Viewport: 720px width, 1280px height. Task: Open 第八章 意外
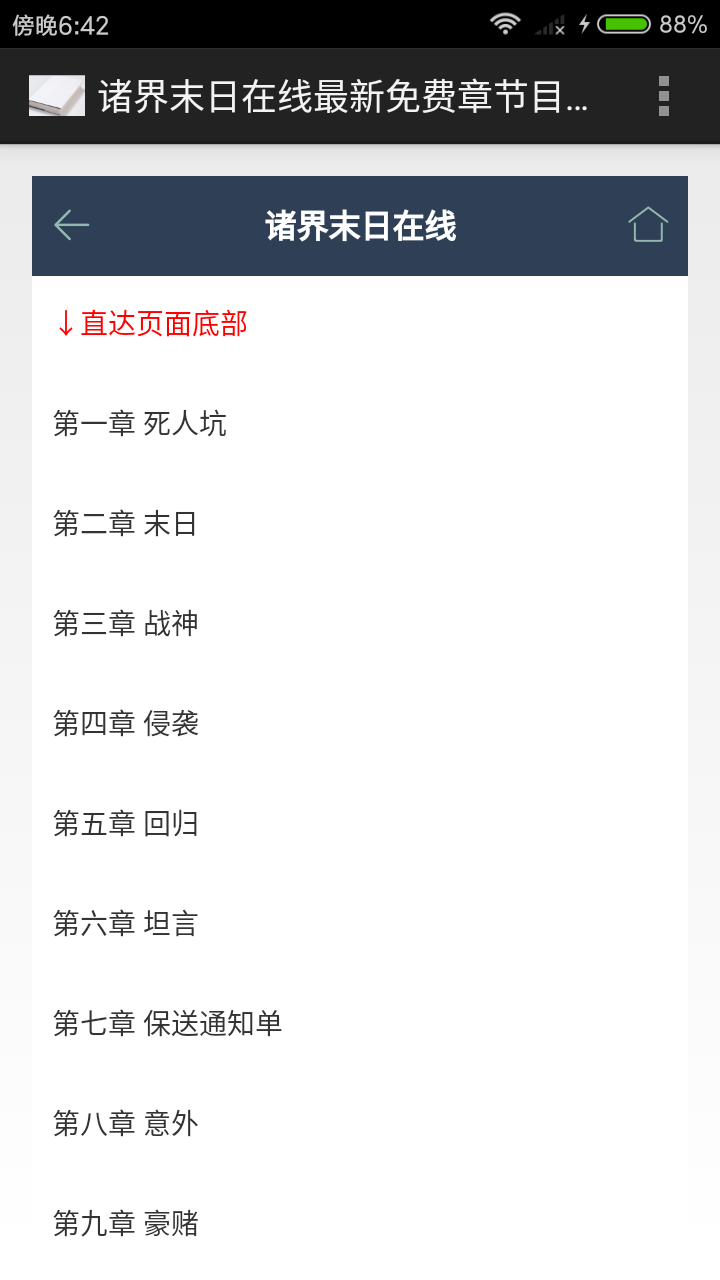click(127, 1124)
